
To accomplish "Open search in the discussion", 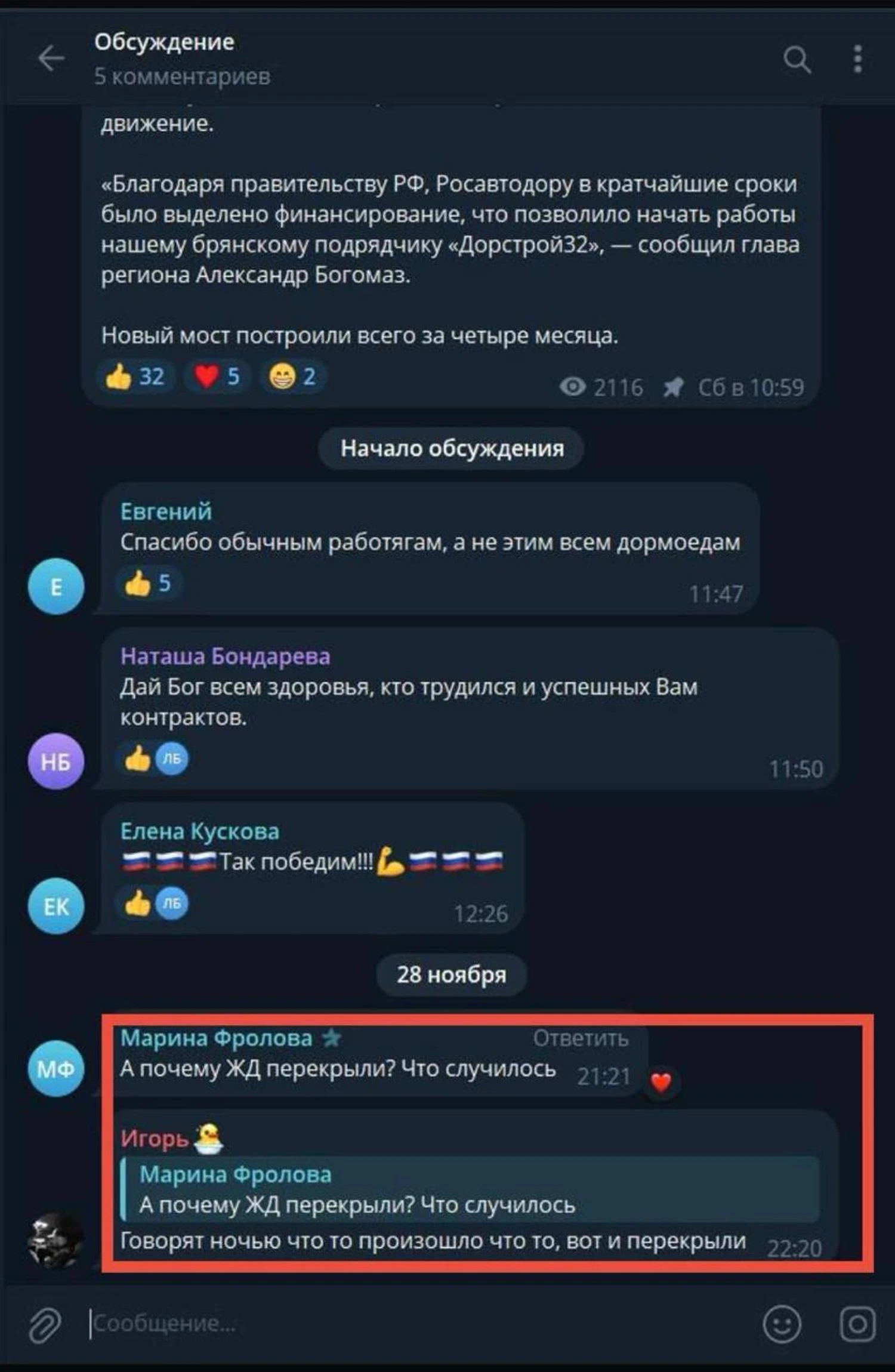I will 797,59.
